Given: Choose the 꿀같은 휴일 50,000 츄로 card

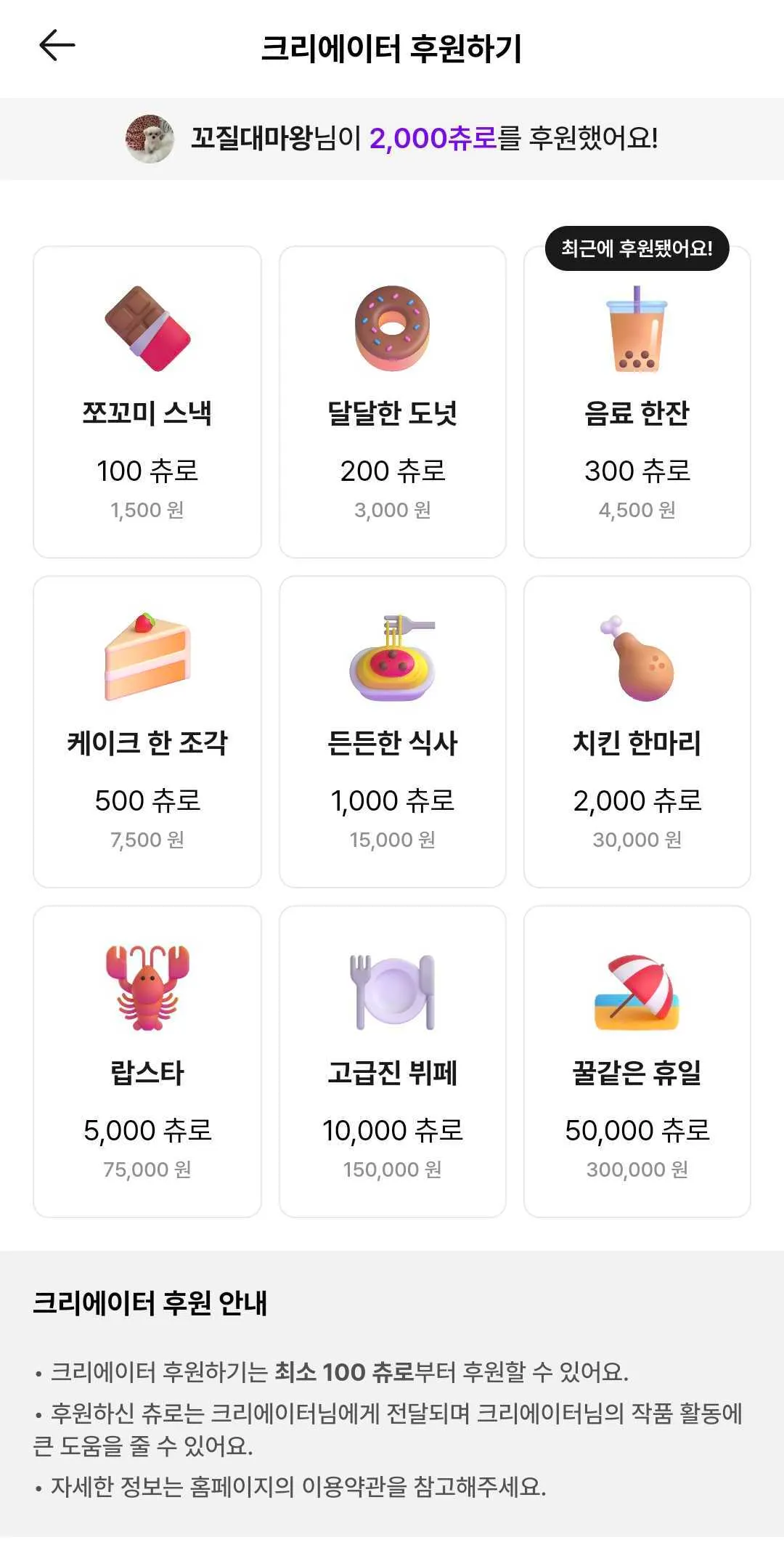Looking at the screenshot, I should coord(637,1061).
